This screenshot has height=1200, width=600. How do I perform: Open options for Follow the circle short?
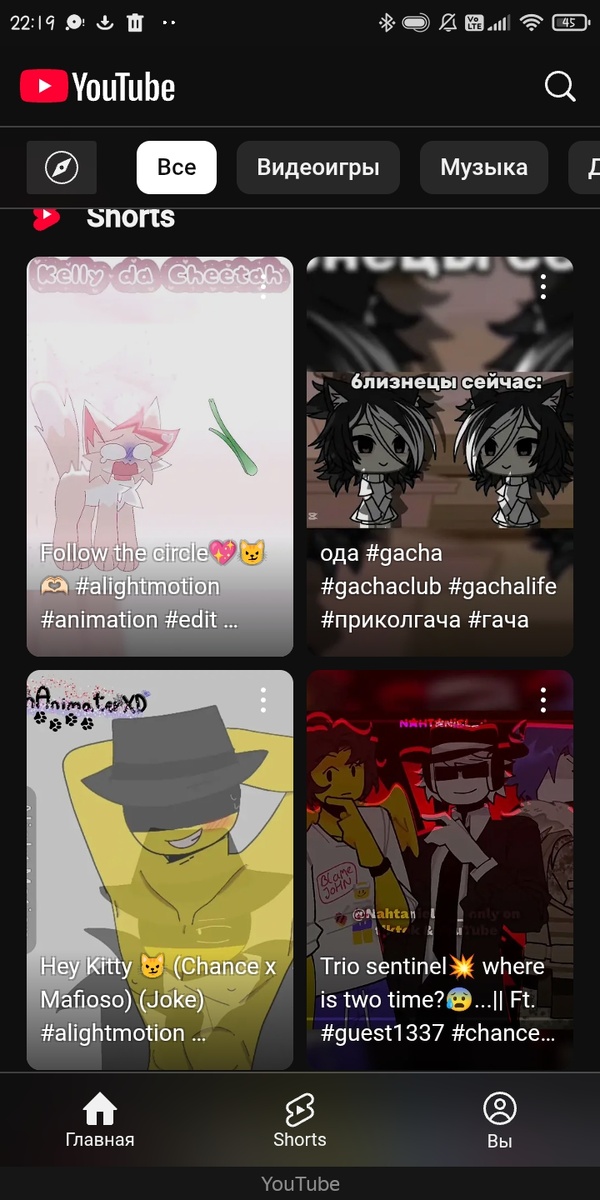coord(263,287)
